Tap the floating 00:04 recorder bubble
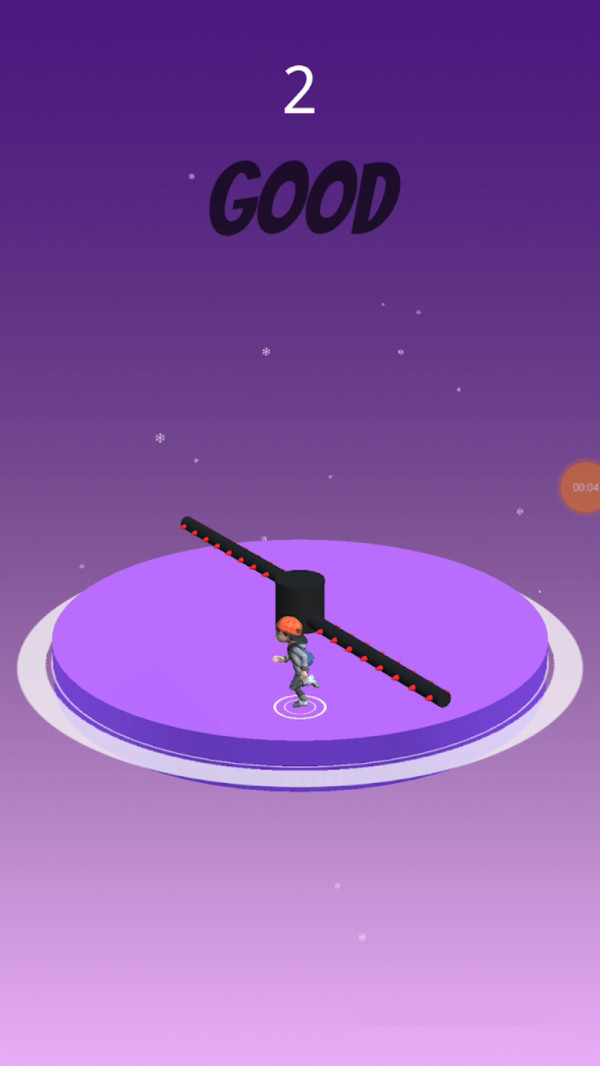This screenshot has width=600, height=1066. (x=583, y=487)
